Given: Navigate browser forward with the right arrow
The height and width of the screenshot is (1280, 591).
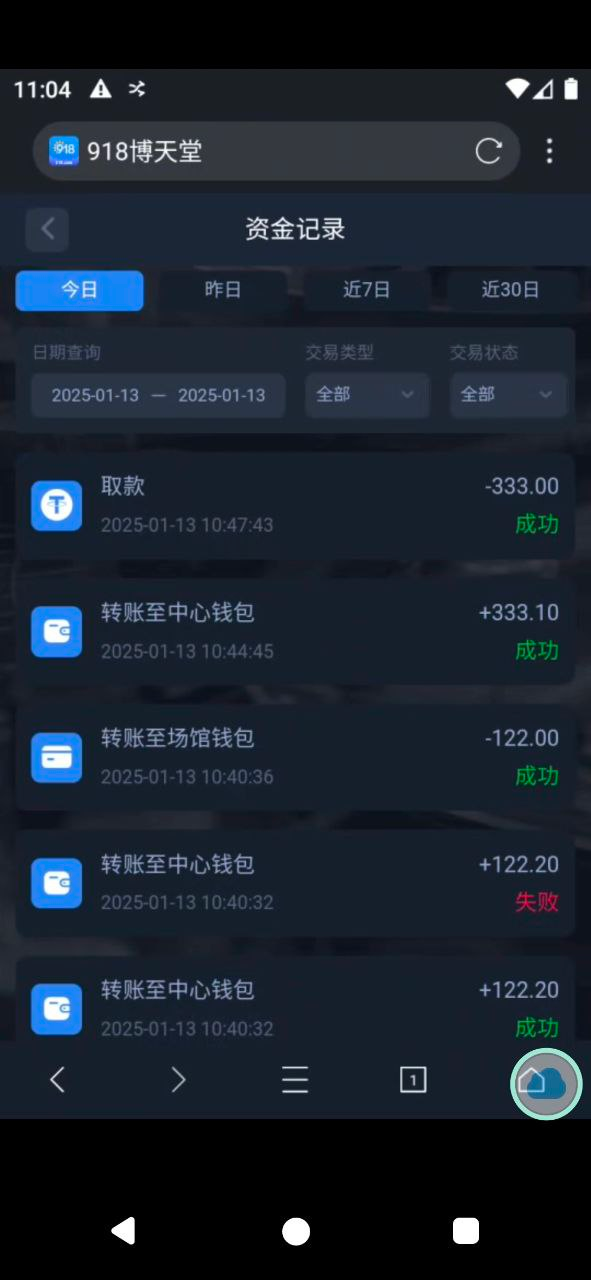Looking at the screenshot, I should click(177, 1079).
